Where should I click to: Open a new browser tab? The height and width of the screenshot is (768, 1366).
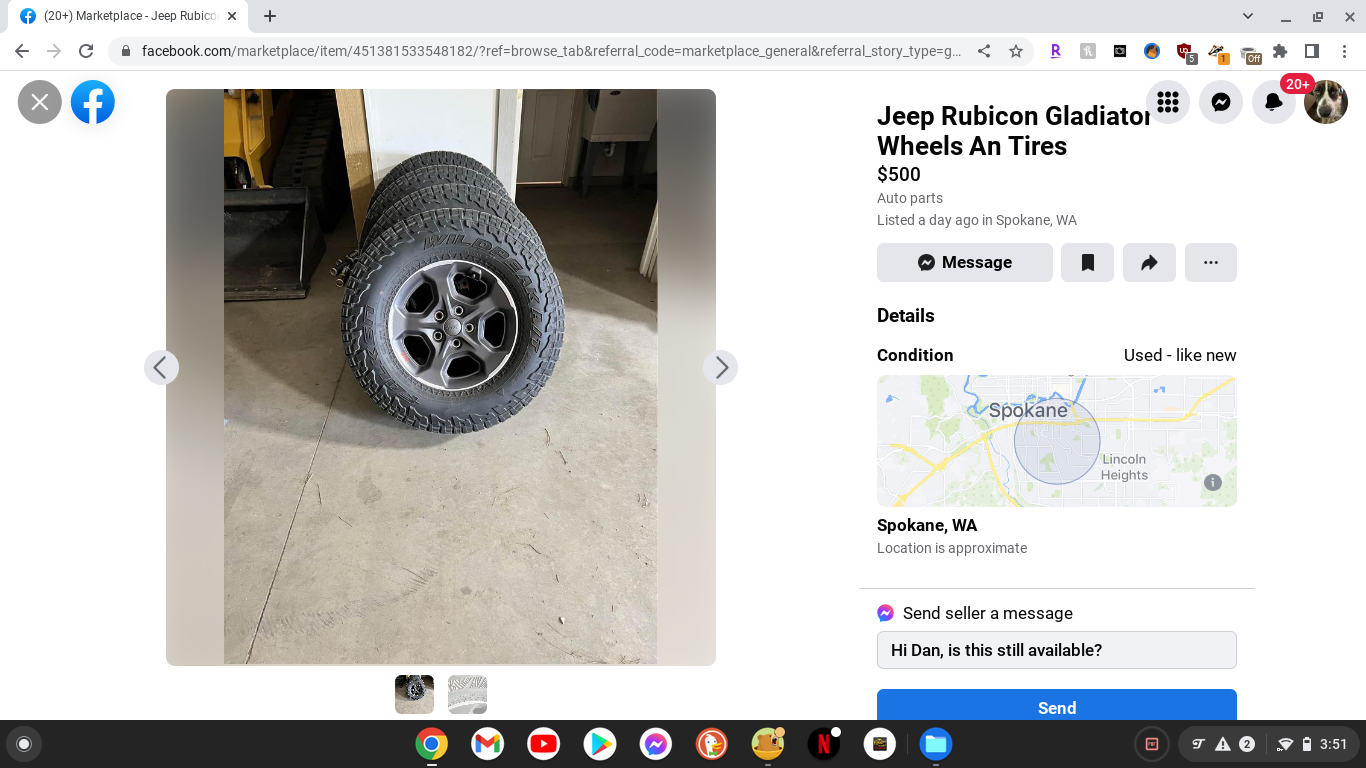(x=270, y=16)
